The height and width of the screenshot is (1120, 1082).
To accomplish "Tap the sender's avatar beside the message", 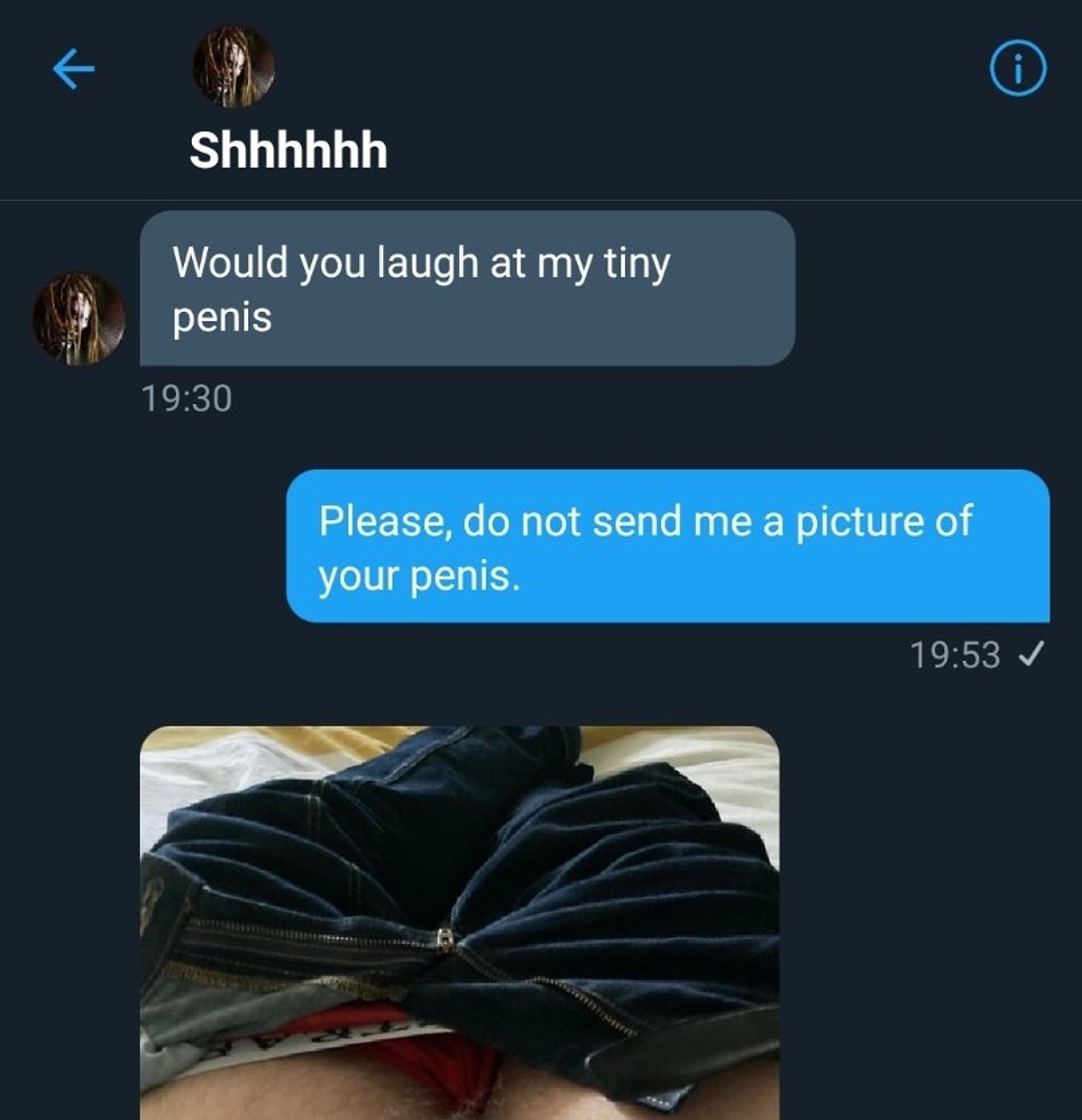I will [78, 318].
